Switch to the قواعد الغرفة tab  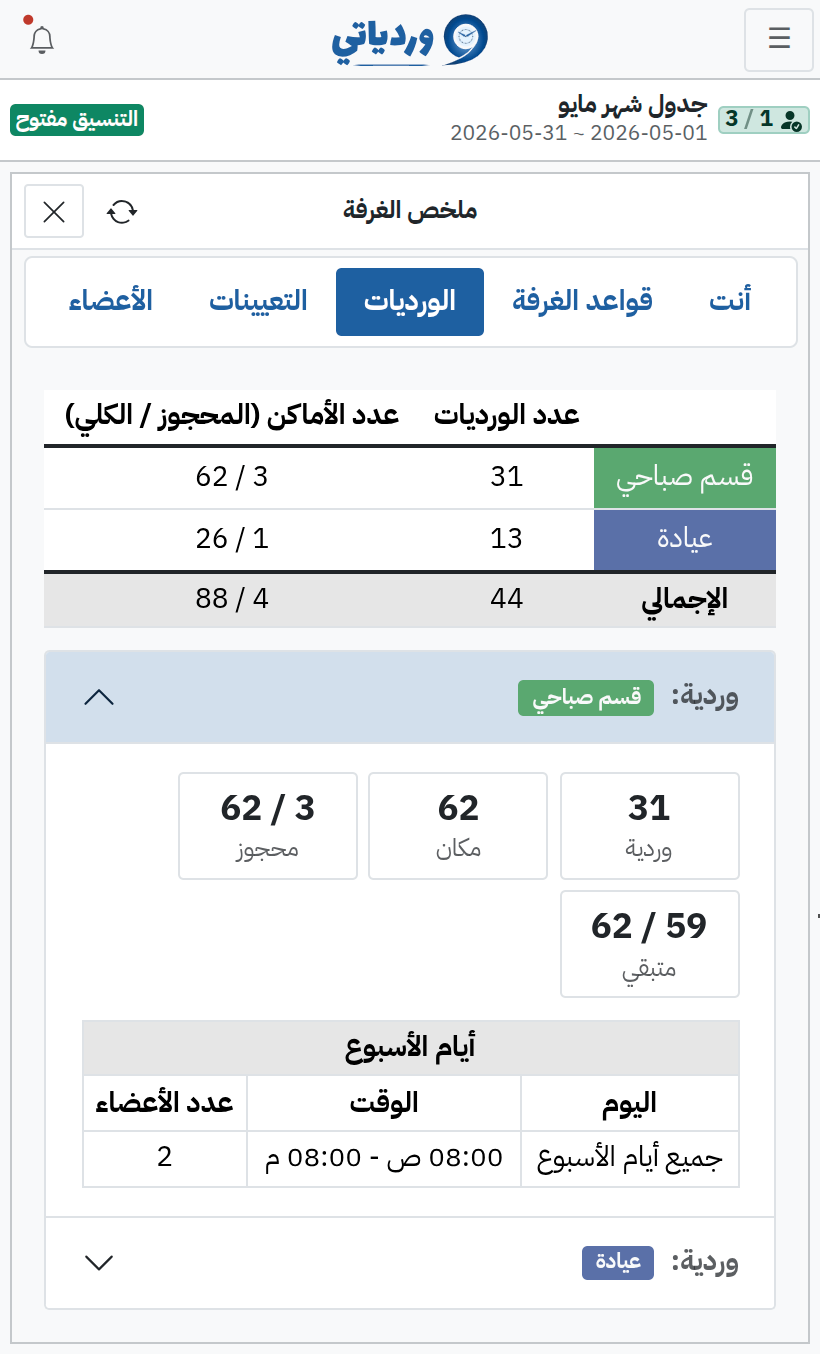pyautogui.click(x=583, y=301)
